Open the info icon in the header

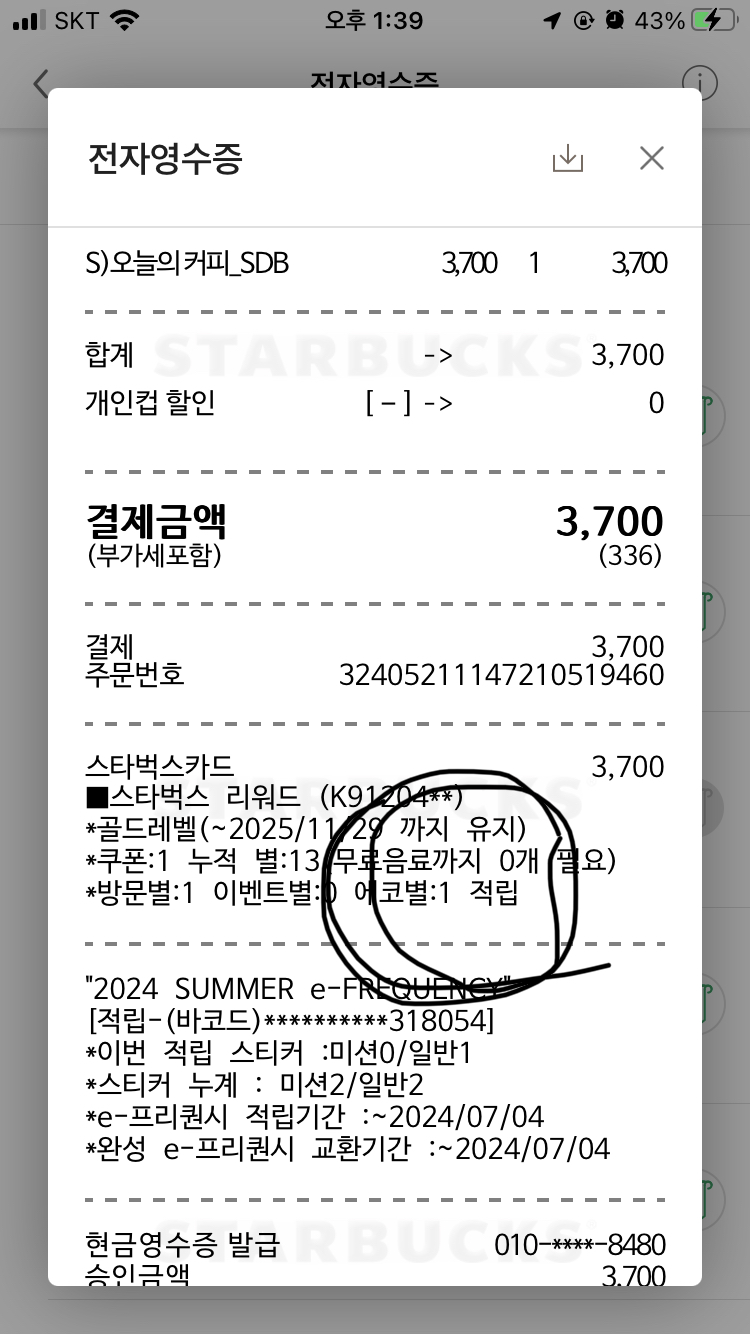pos(700,83)
